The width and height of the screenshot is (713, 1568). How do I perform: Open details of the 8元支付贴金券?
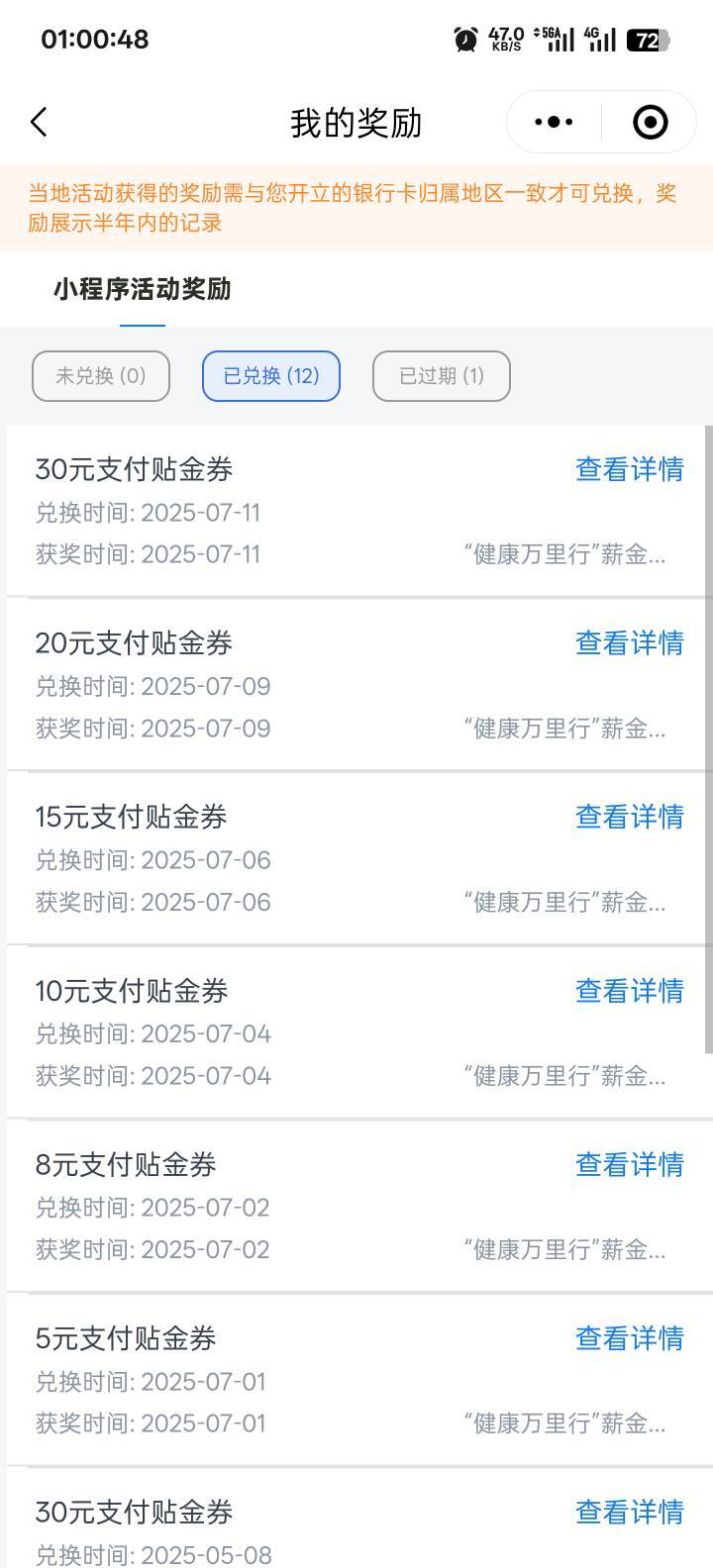pos(630,1165)
